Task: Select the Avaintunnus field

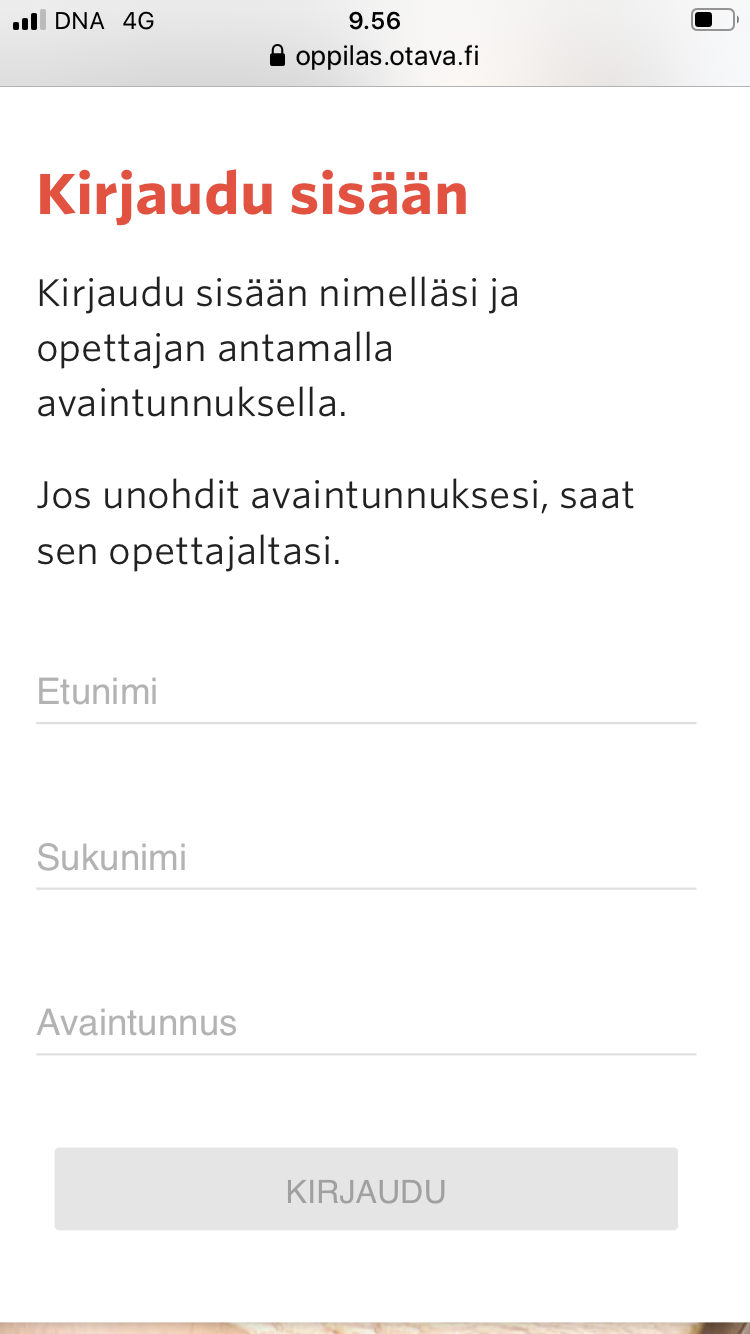Action: pyautogui.click(x=366, y=1023)
